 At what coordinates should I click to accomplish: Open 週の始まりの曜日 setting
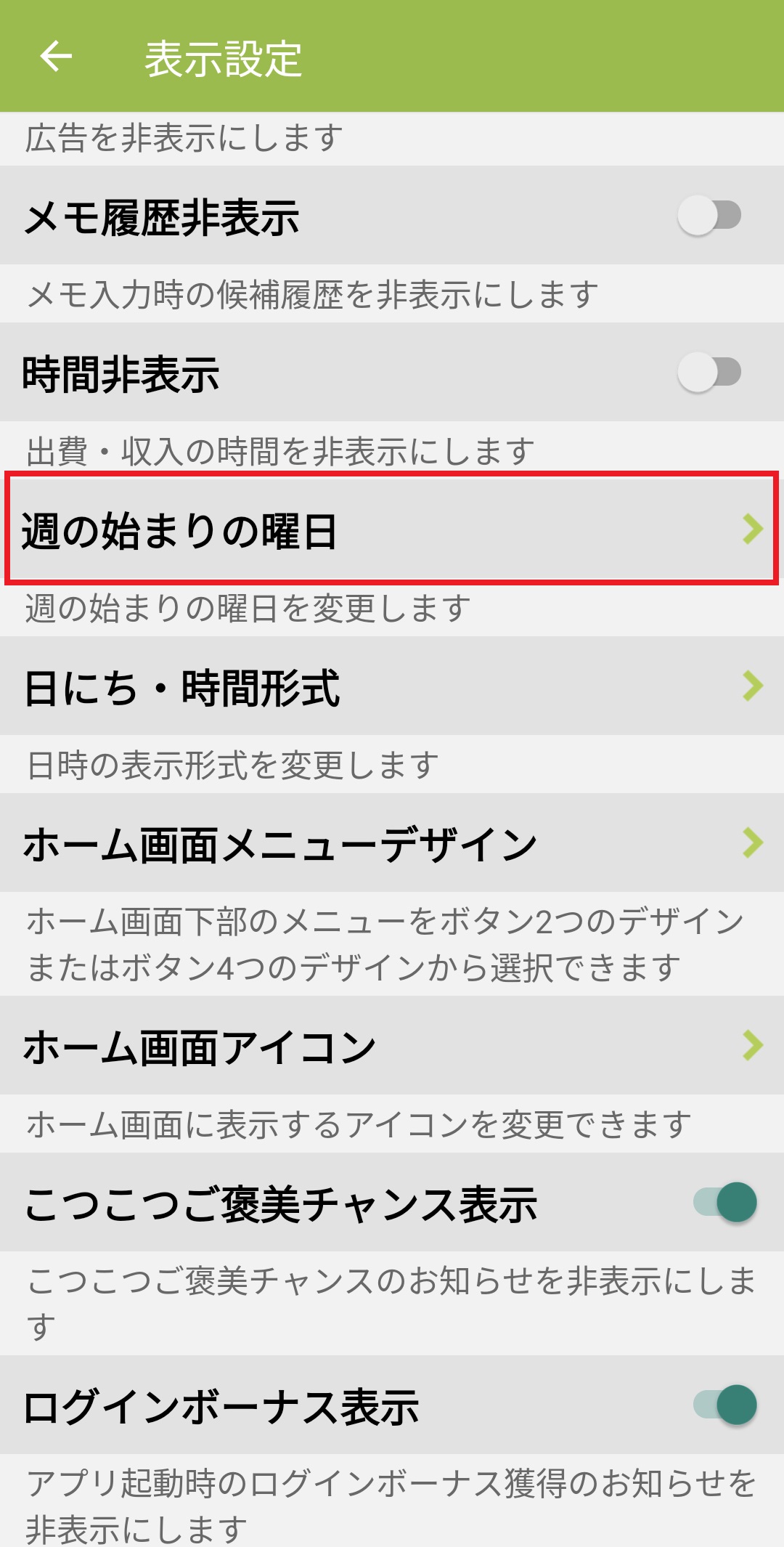(x=392, y=529)
